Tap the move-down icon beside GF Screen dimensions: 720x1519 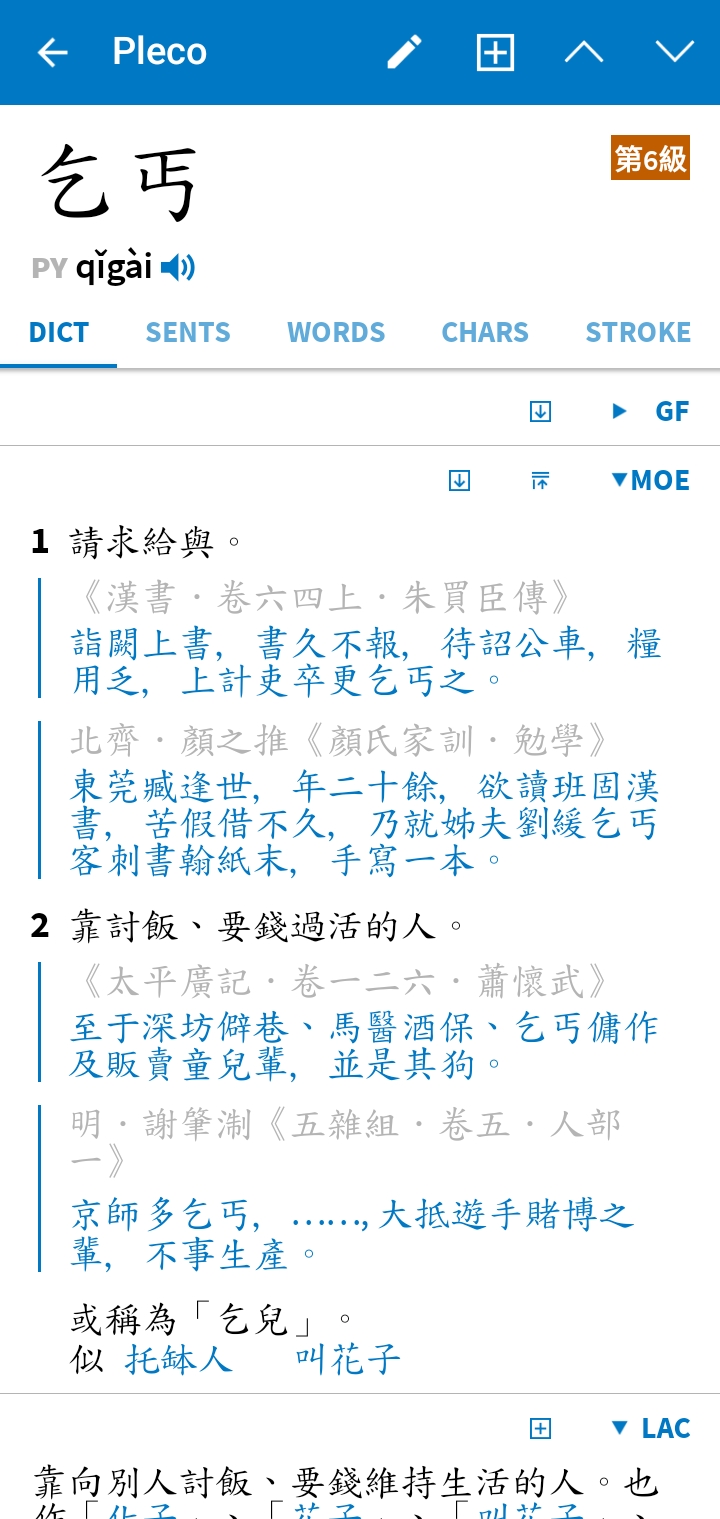tap(540, 411)
